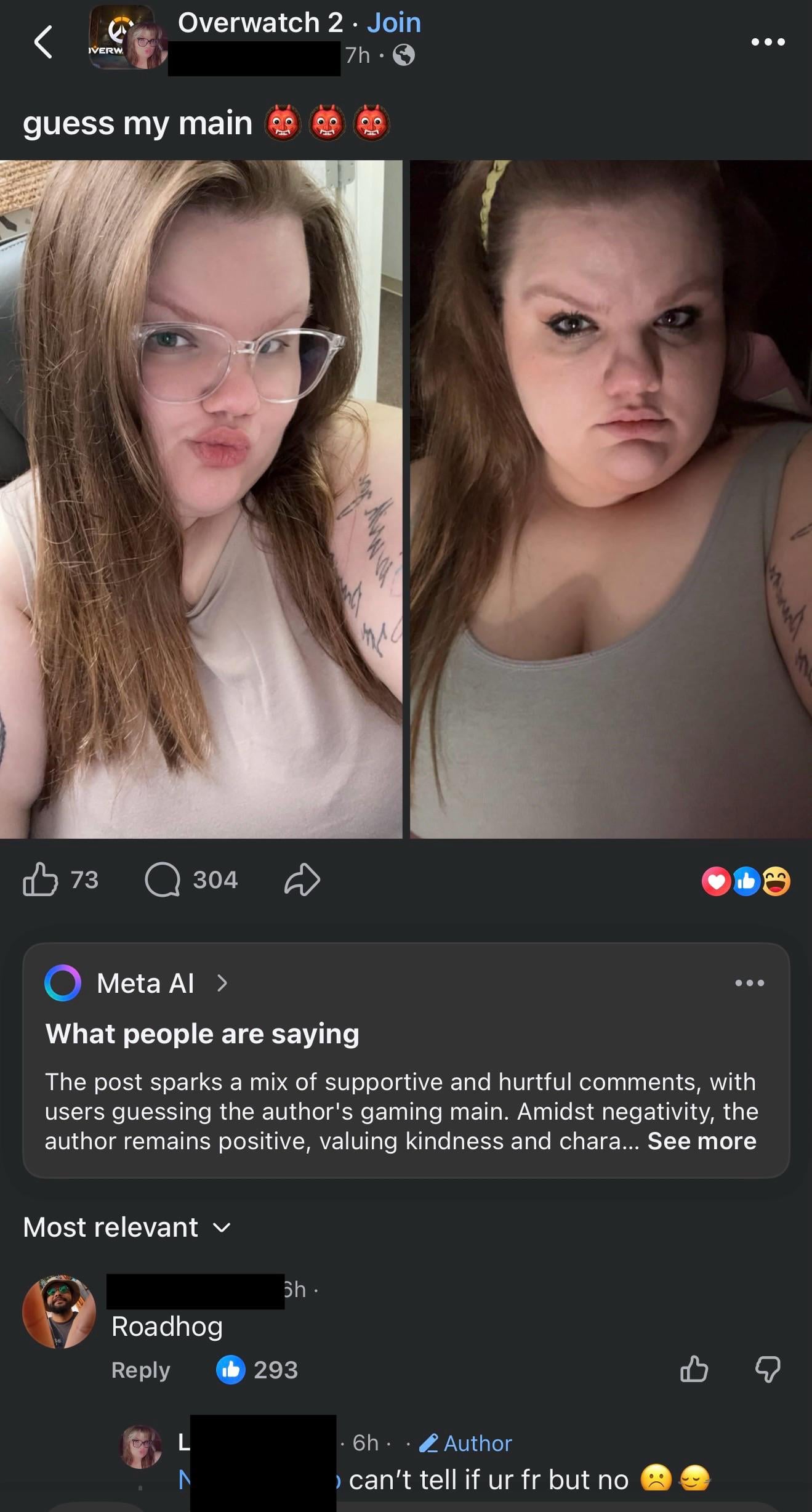Open the second photo in the post
This screenshot has width=812, height=1512.
coord(611,499)
